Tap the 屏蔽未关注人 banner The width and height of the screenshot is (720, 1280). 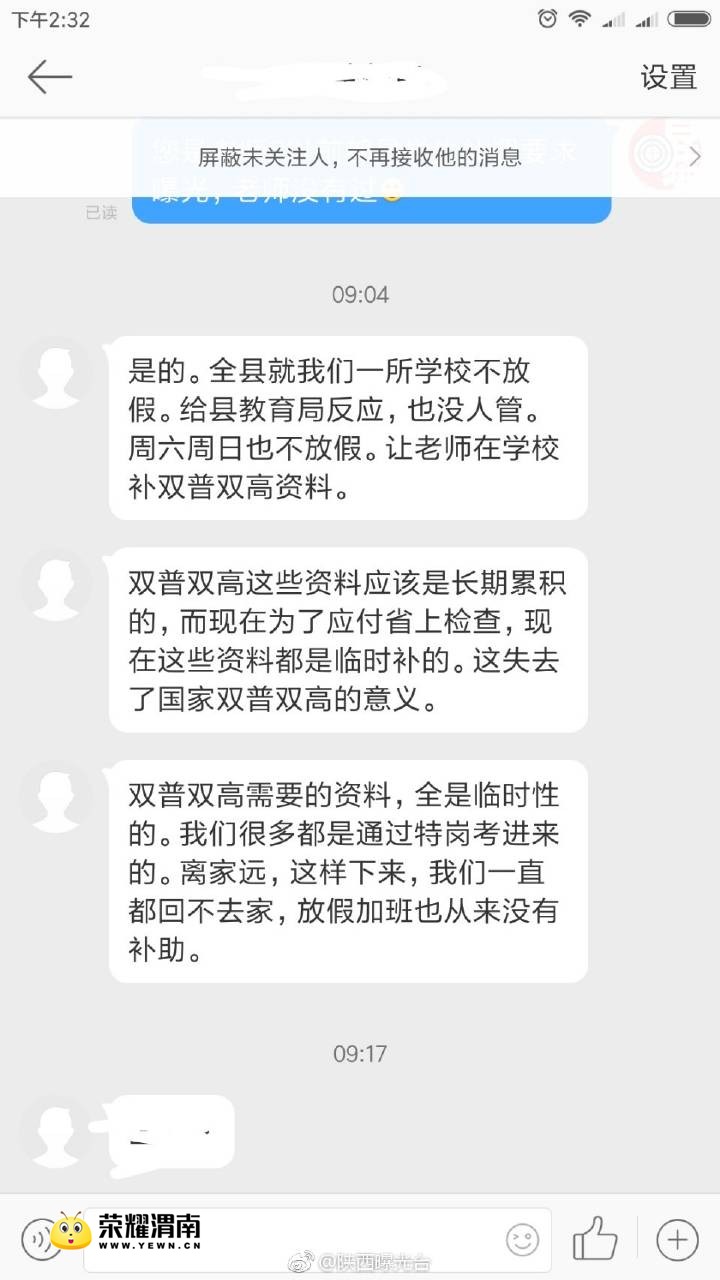pyautogui.click(x=360, y=157)
